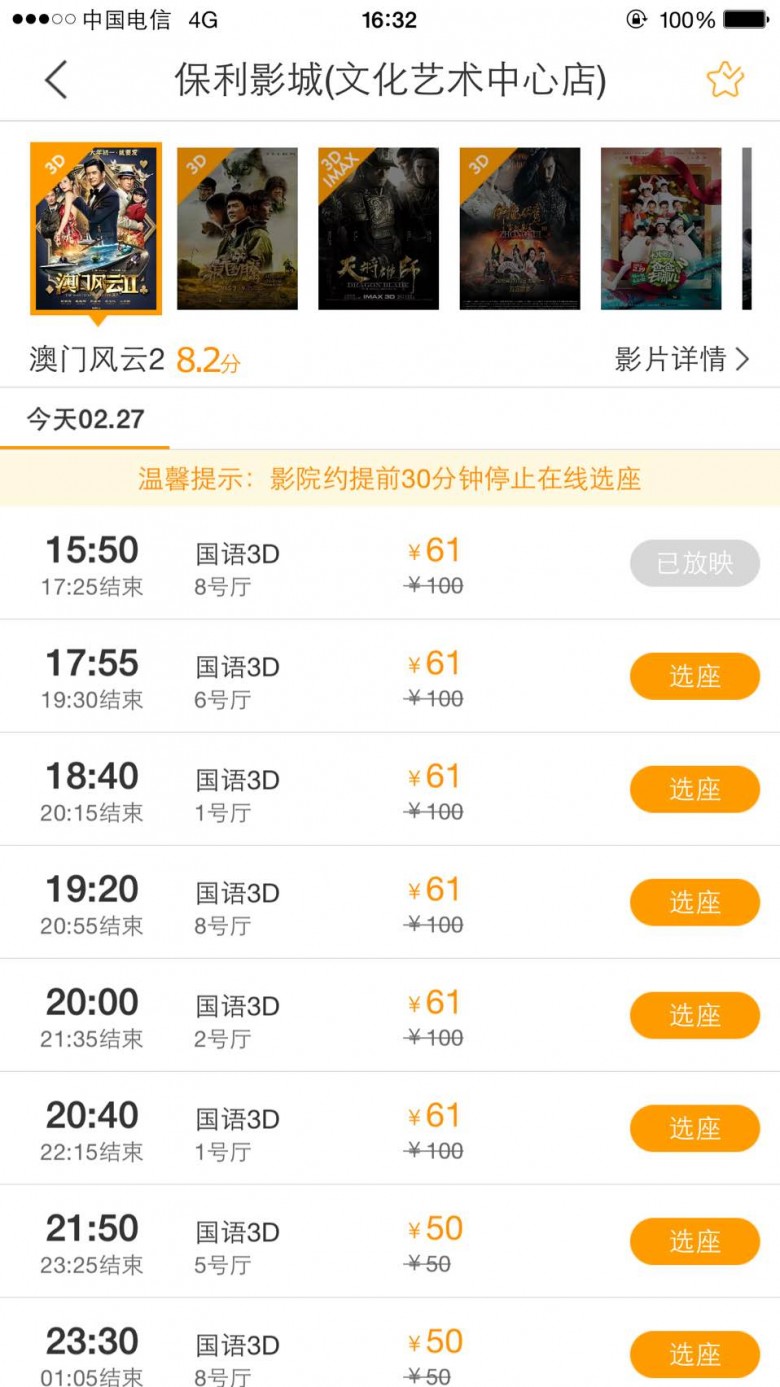
Task: Choose seats for the 19:20 screening
Action: point(694,902)
